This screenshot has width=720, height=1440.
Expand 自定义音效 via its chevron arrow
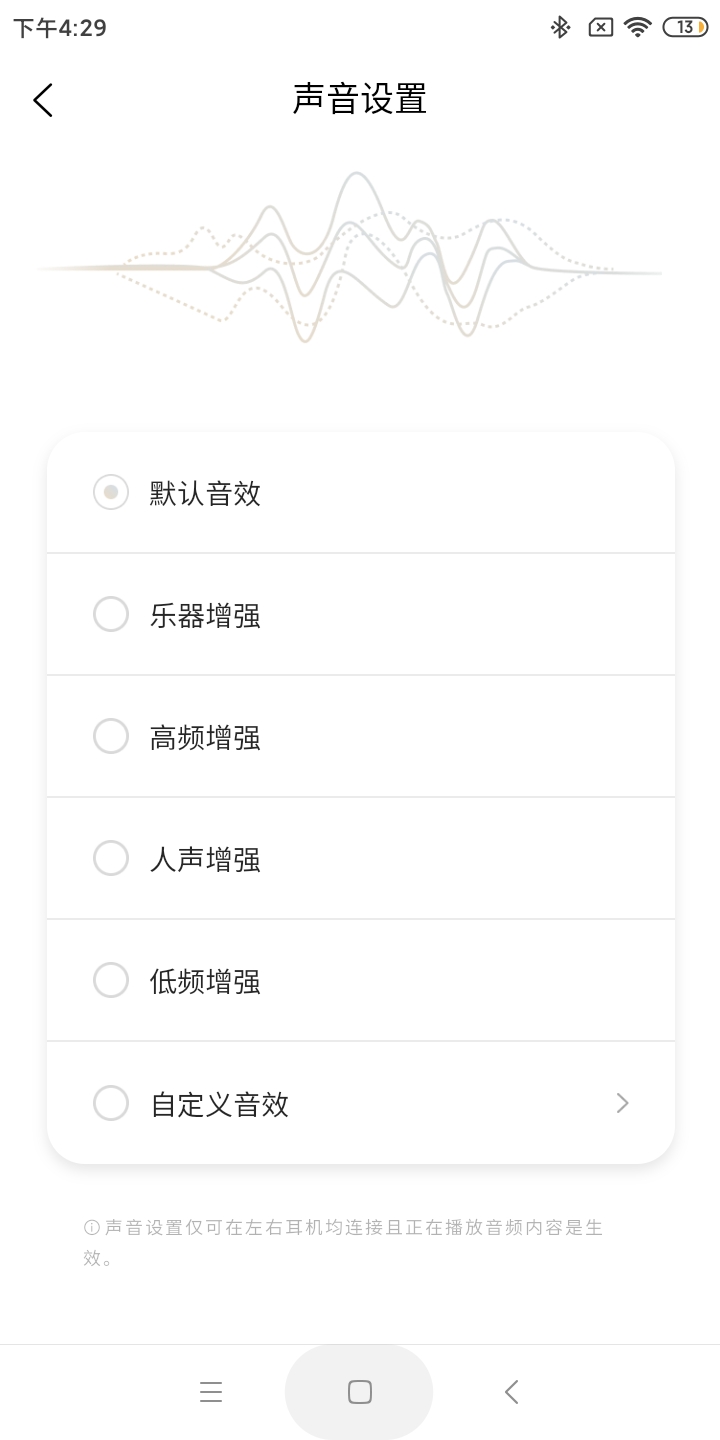[x=622, y=1103]
